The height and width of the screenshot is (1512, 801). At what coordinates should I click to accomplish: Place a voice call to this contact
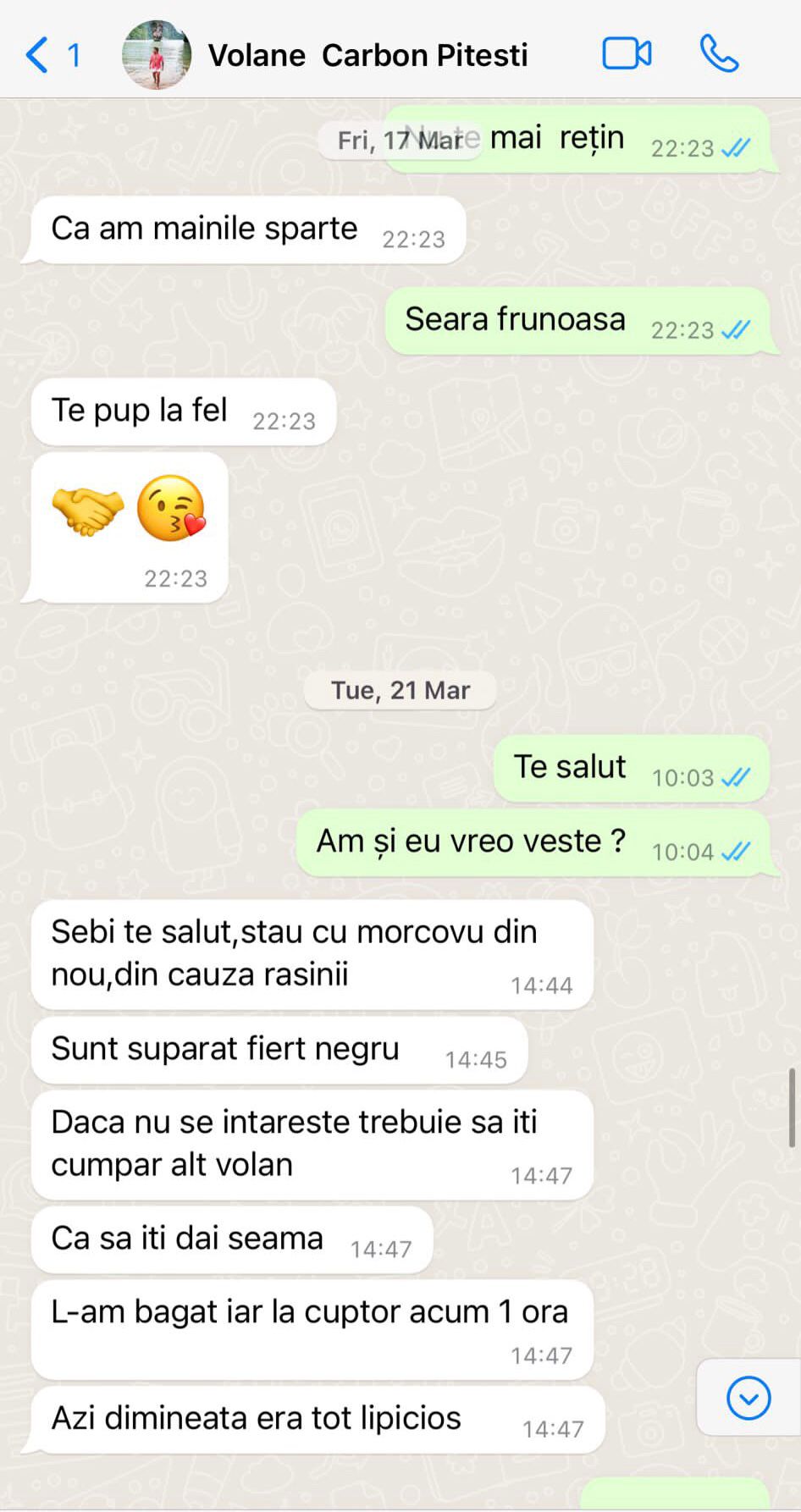point(719,54)
